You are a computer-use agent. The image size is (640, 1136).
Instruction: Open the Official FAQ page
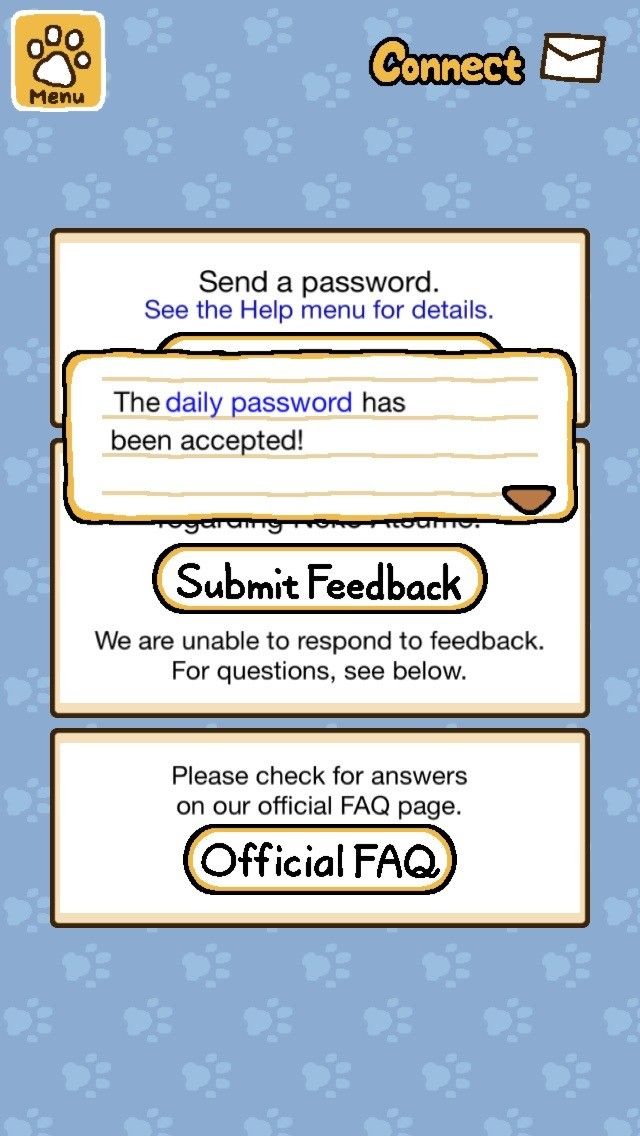click(x=319, y=860)
